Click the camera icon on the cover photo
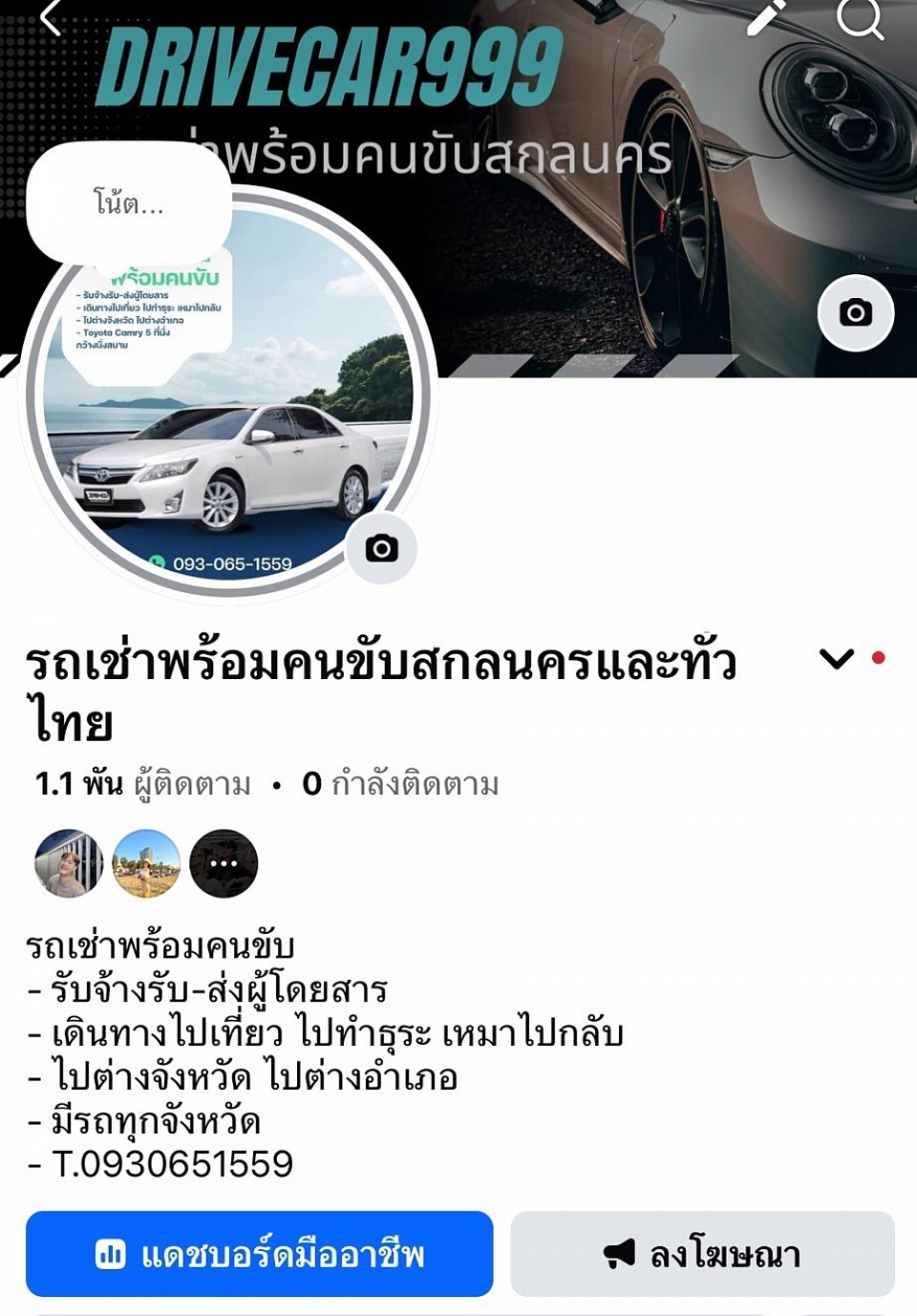 [857, 310]
